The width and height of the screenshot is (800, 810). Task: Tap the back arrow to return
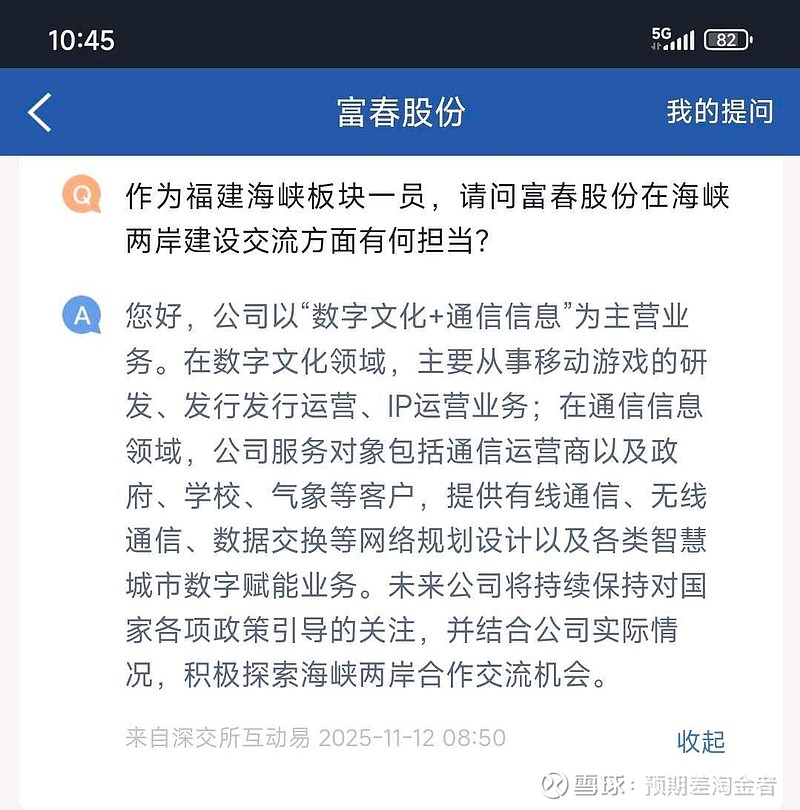[x=40, y=113]
